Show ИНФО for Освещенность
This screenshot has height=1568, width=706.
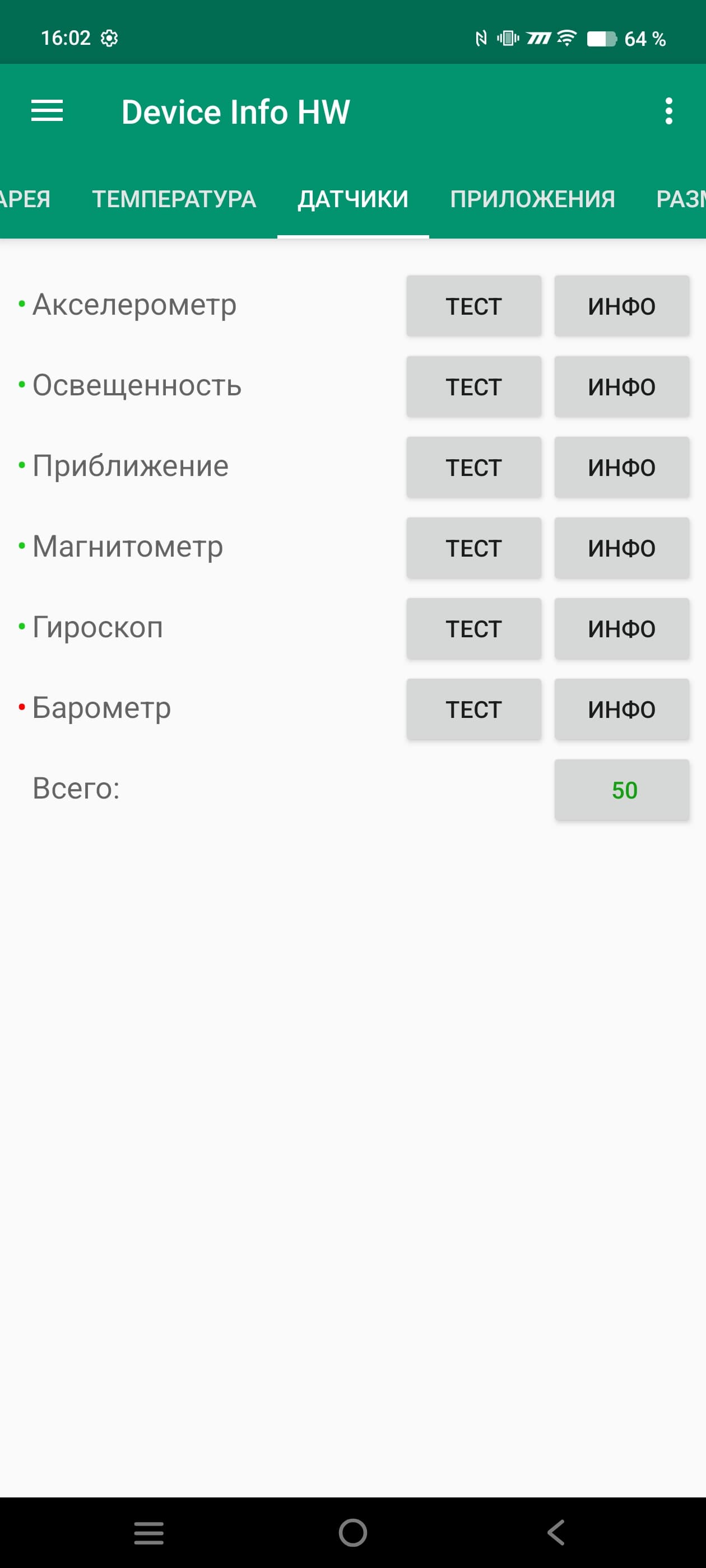point(621,386)
